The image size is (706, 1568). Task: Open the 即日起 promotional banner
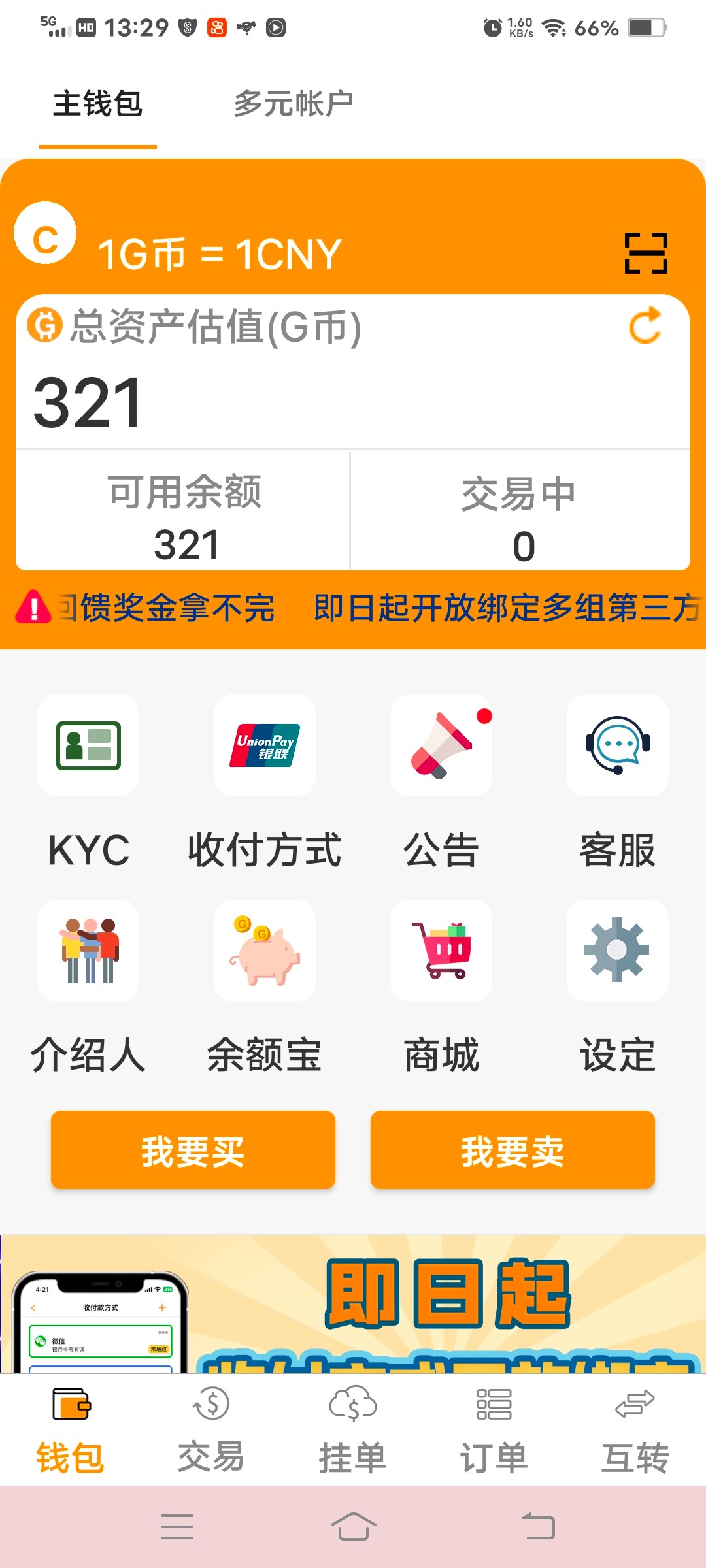(x=353, y=1303)
